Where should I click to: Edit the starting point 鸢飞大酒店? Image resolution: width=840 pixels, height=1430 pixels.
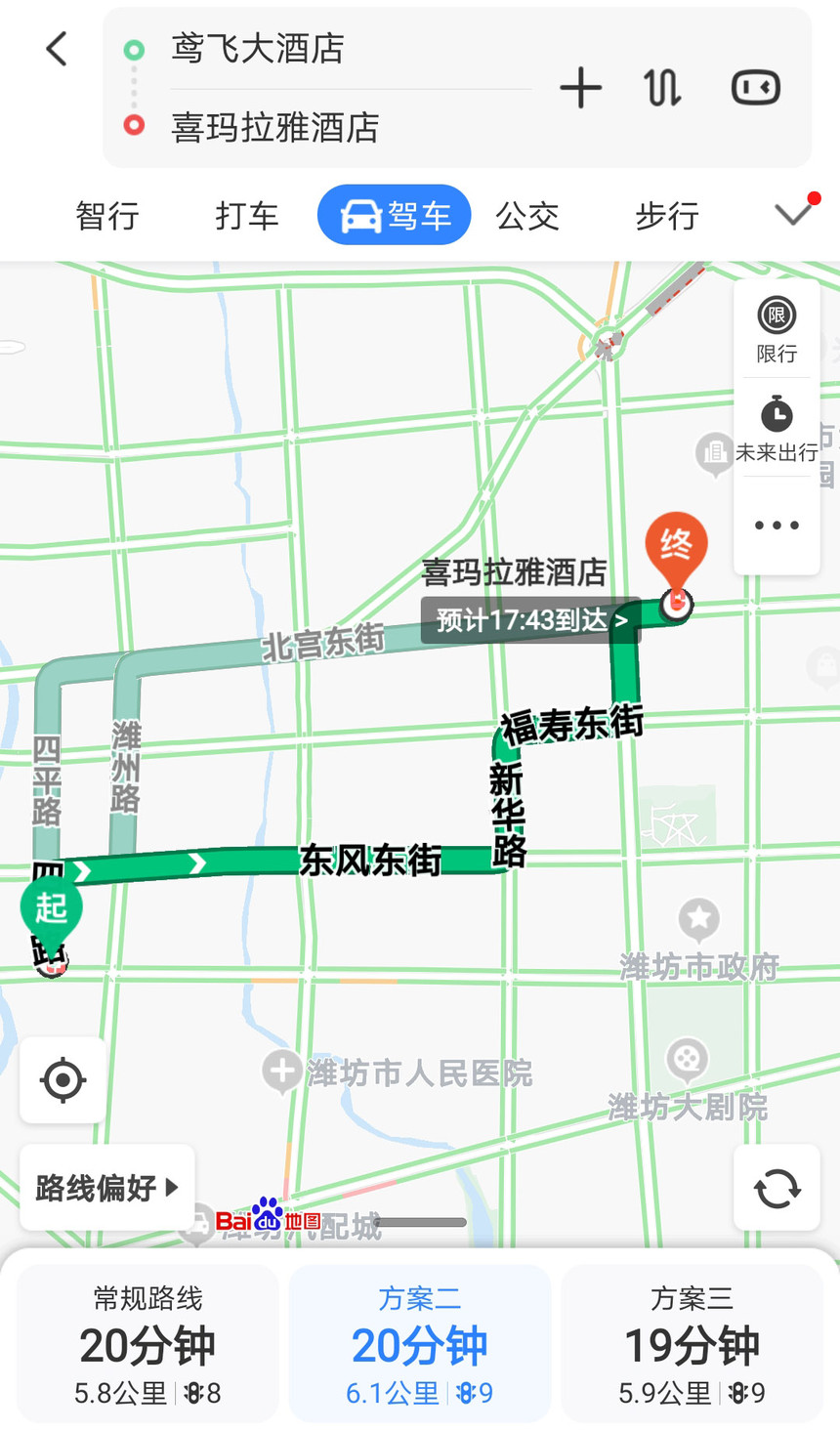(x=258, y=49)
